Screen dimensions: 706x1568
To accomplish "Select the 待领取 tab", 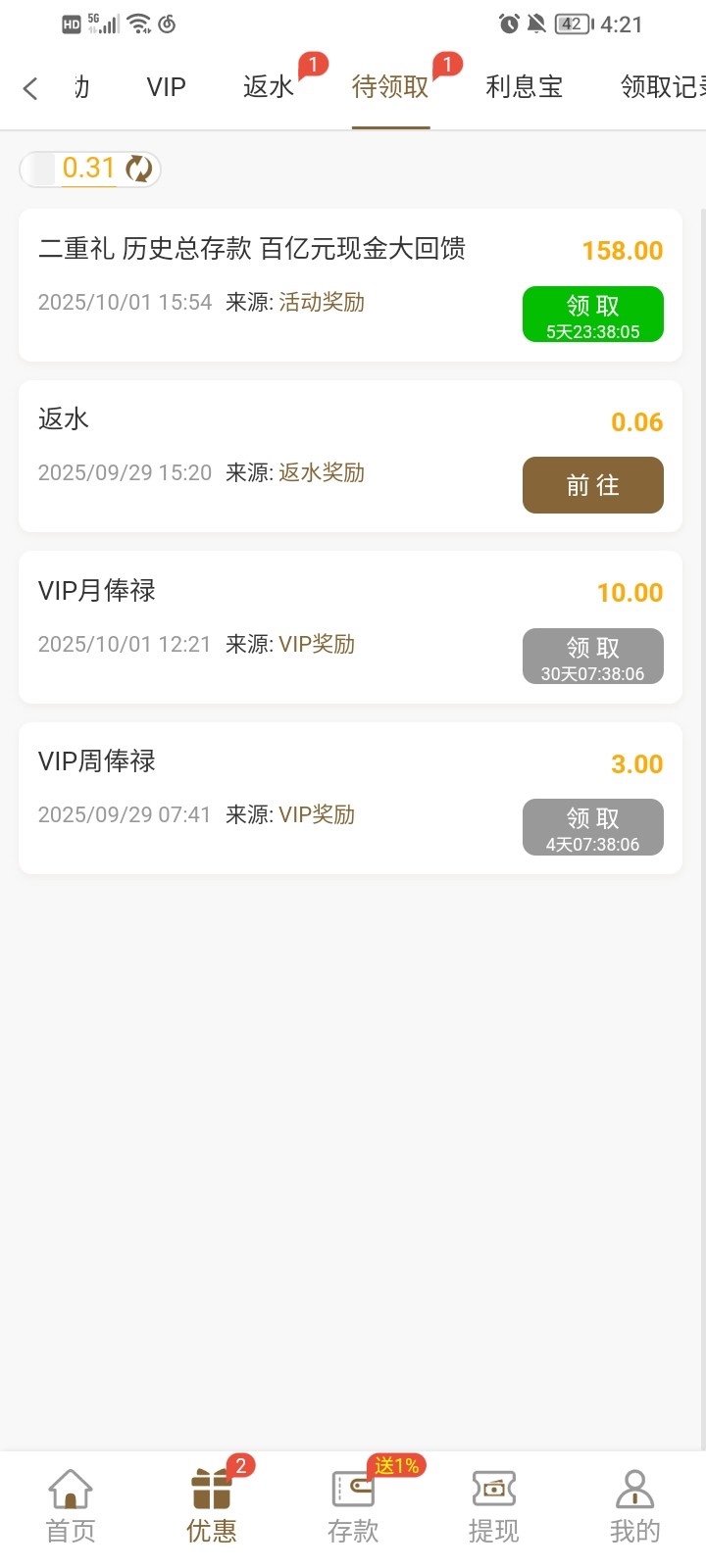I will (390, 87).
